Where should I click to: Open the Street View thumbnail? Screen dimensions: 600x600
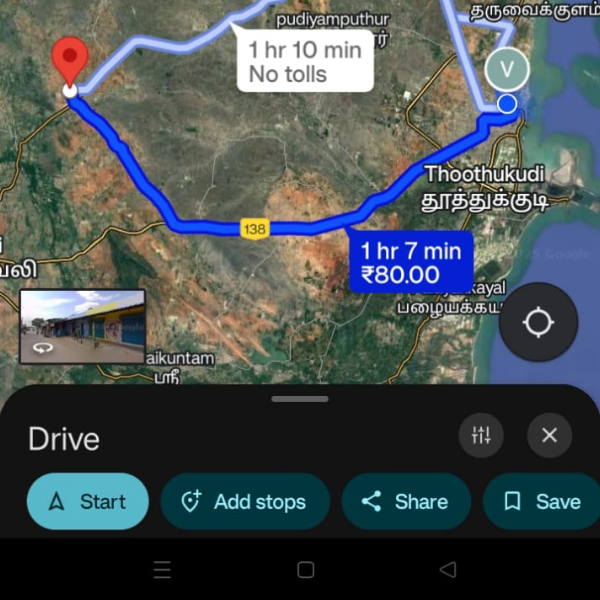[x=82, y=326]
